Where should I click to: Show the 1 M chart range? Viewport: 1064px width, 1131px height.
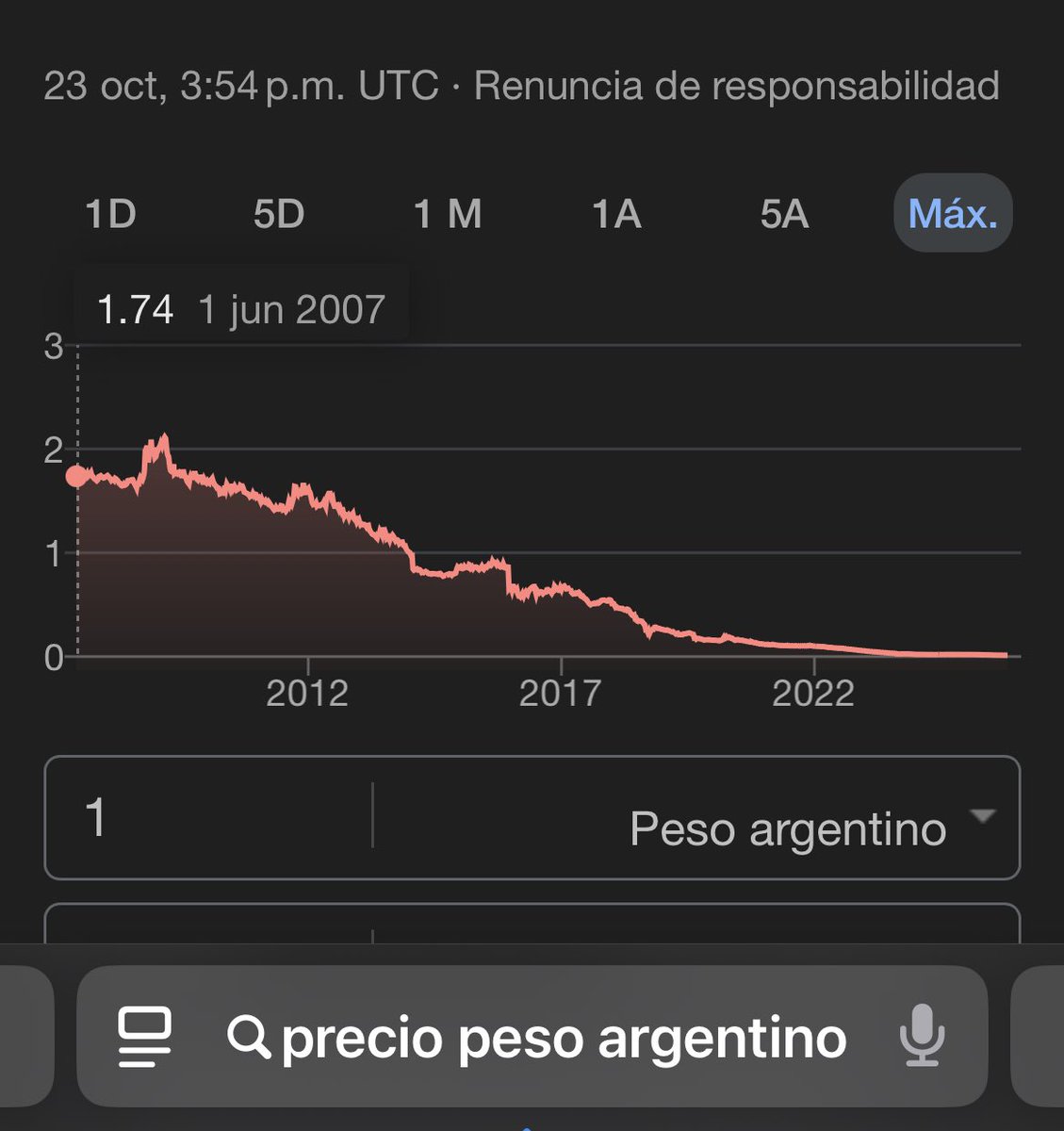click(x=448, y=214)
